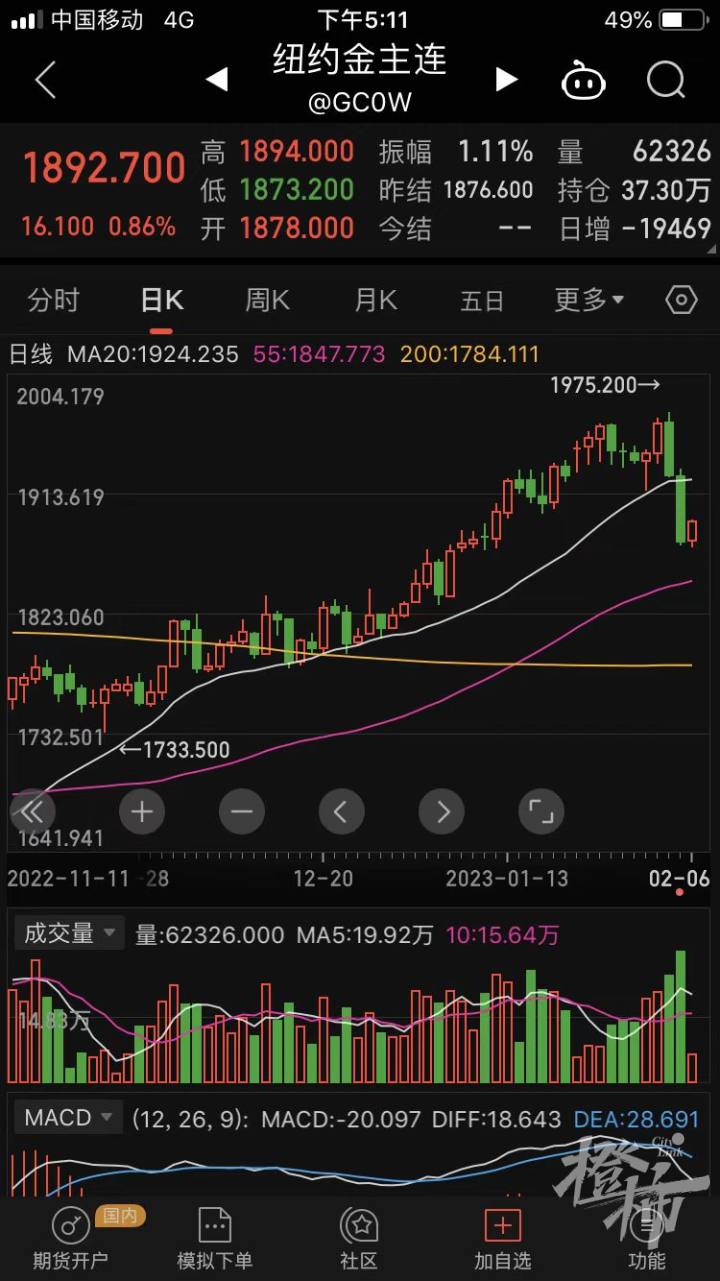
Task: Switch to the next contract arrow
Action: pyautogui.click(x=506, y=79)
